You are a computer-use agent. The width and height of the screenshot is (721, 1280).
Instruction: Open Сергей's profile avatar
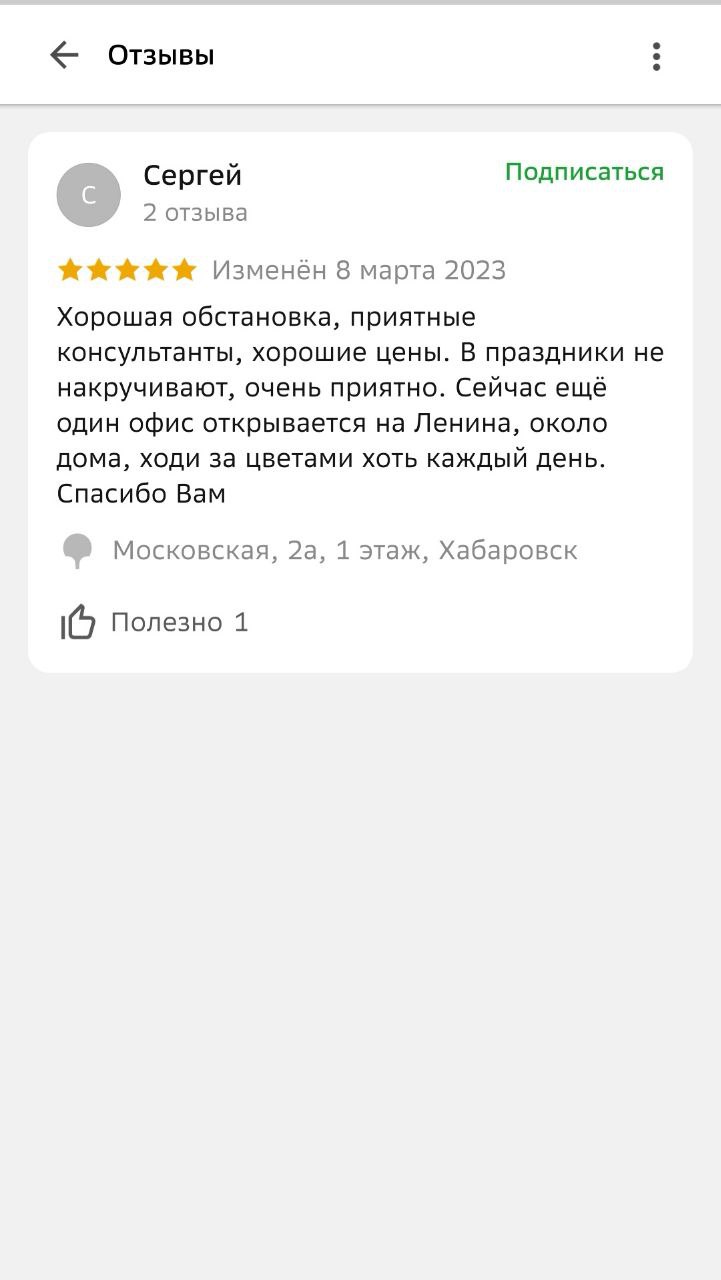(89, 195)
